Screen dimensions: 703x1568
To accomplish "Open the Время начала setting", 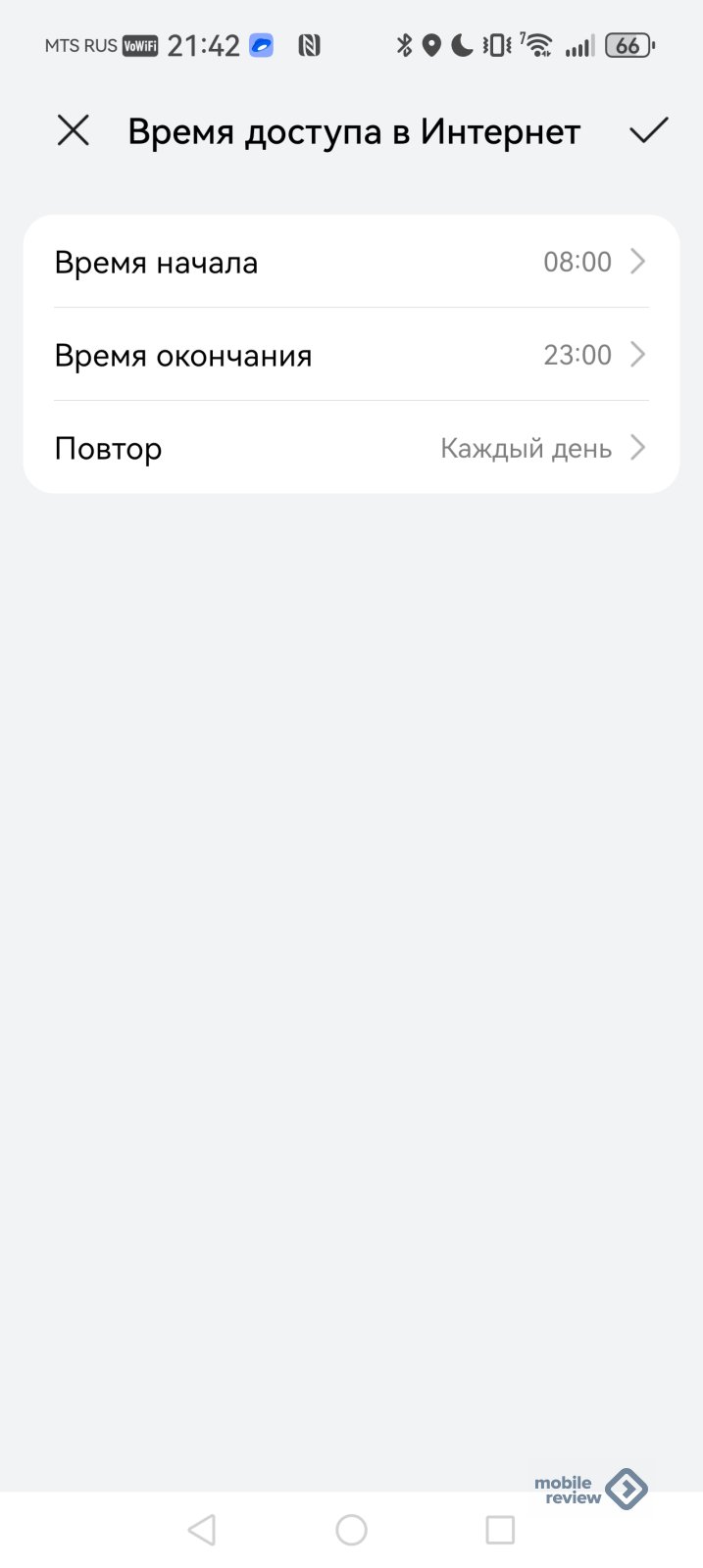I will 351,262.
